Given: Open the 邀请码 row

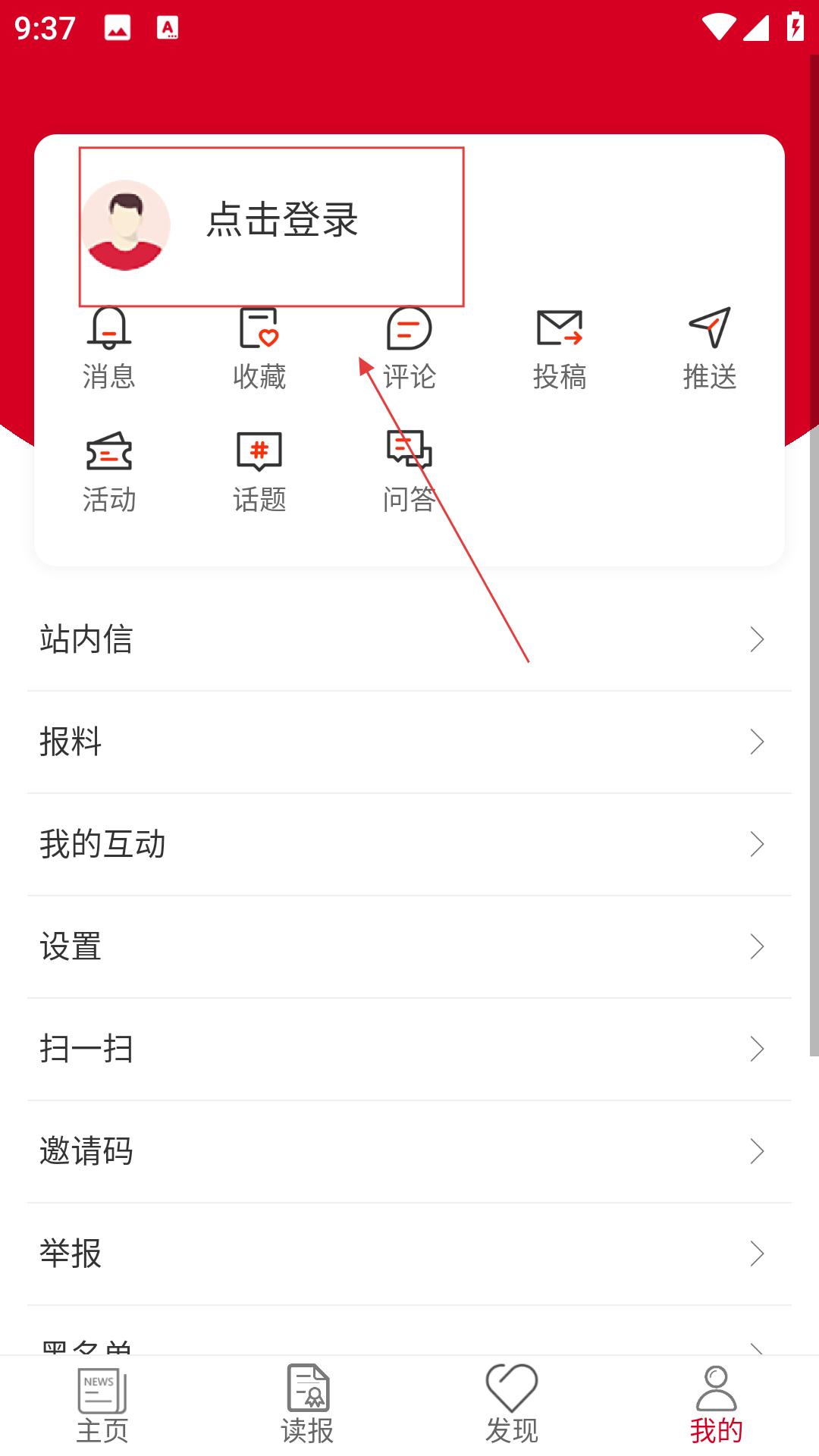Looking at the screenshot, I should pyautogui.click(x=409, y=1151).
